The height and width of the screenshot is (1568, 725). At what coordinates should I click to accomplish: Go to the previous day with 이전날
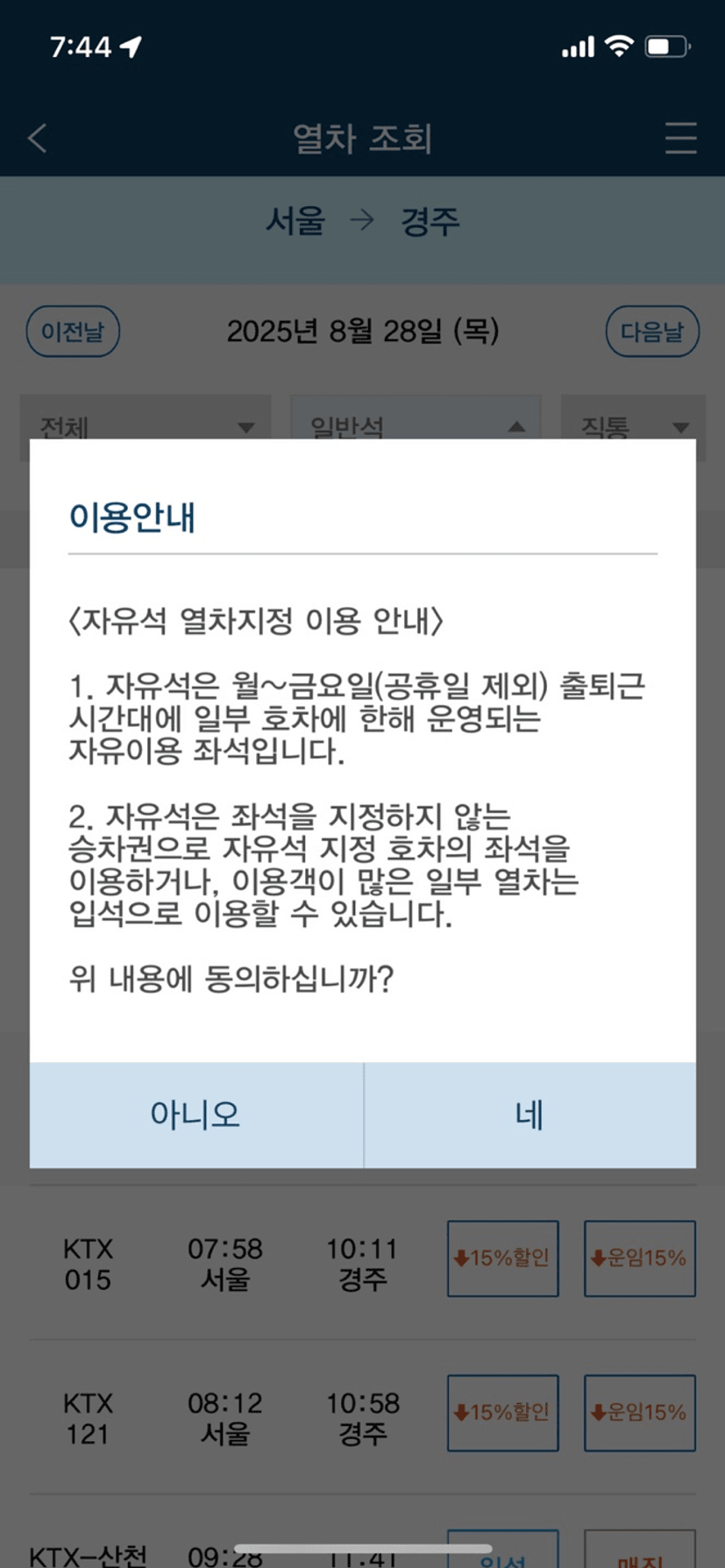[x=73, y=331]
